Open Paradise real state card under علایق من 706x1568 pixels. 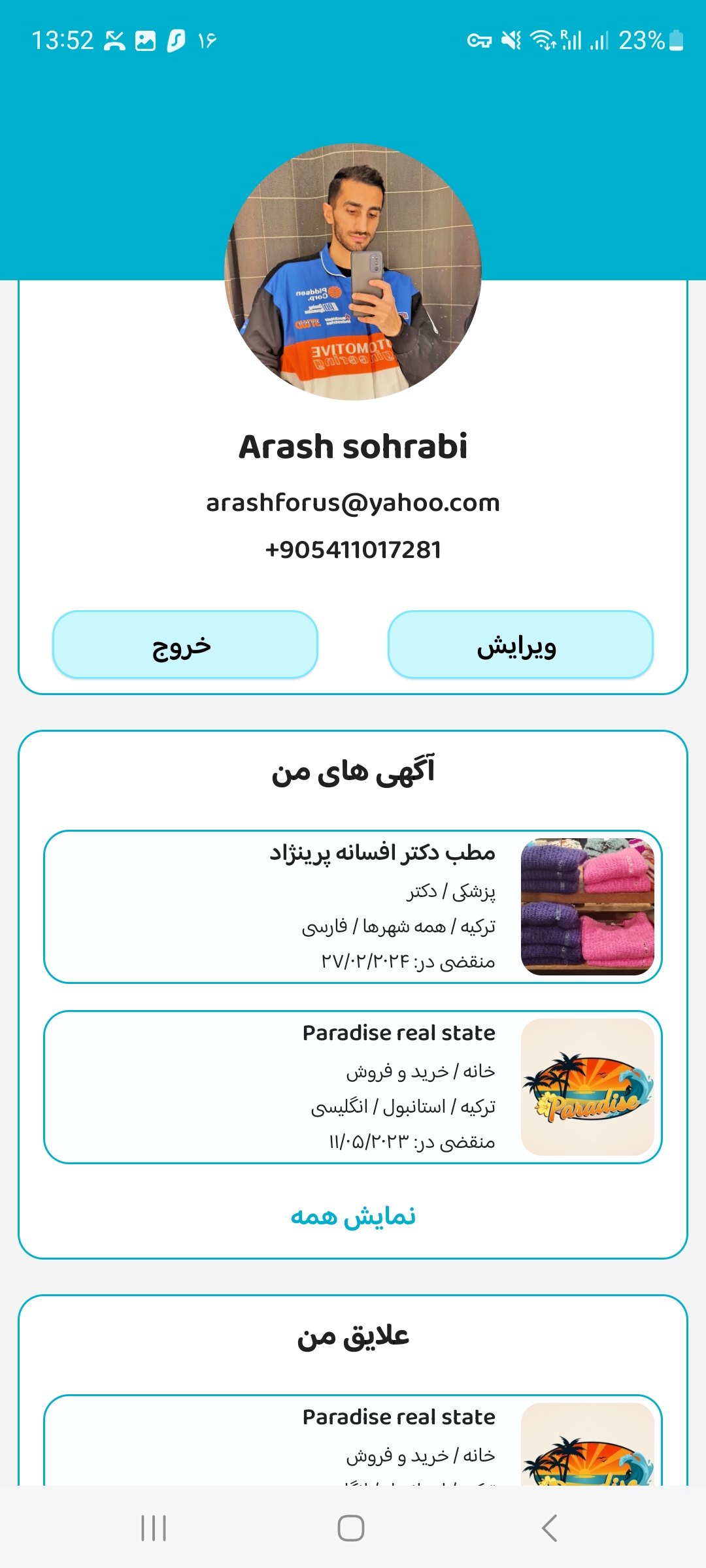[x=353, y=1440]
